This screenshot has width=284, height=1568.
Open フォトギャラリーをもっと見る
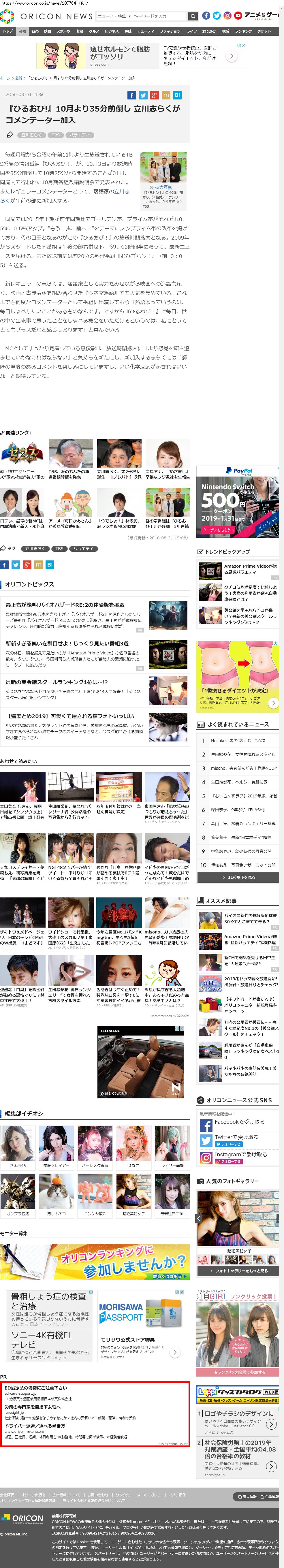238,1271
